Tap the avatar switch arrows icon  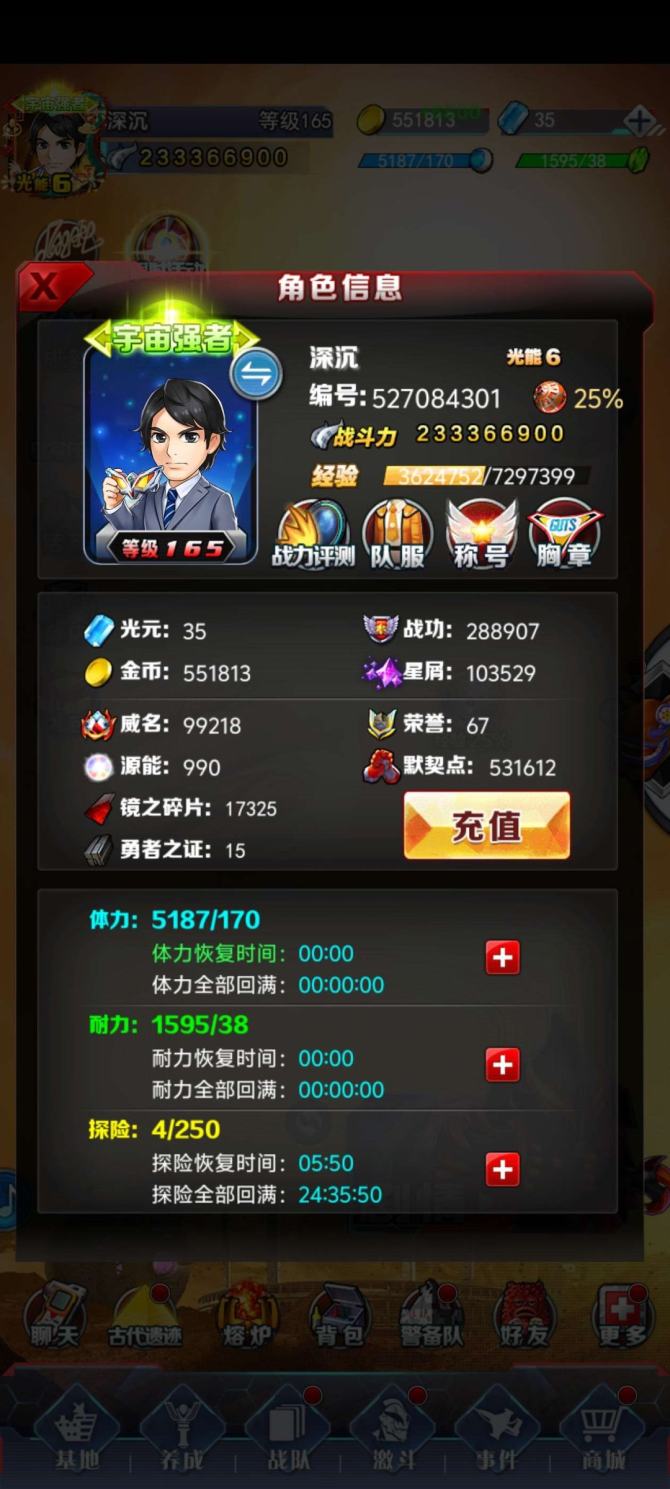pos(256,375)
